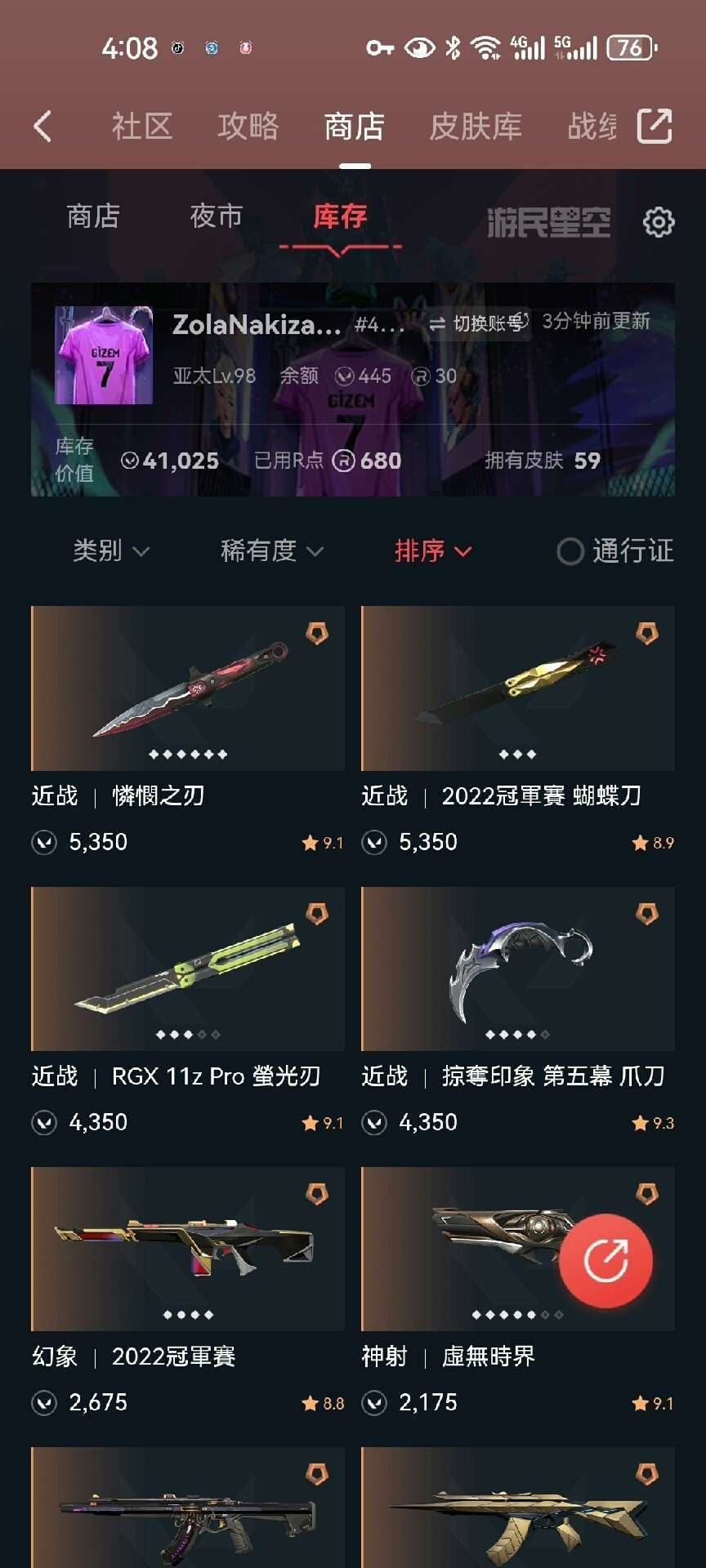Tap the red floating share button

(605, 1261)
